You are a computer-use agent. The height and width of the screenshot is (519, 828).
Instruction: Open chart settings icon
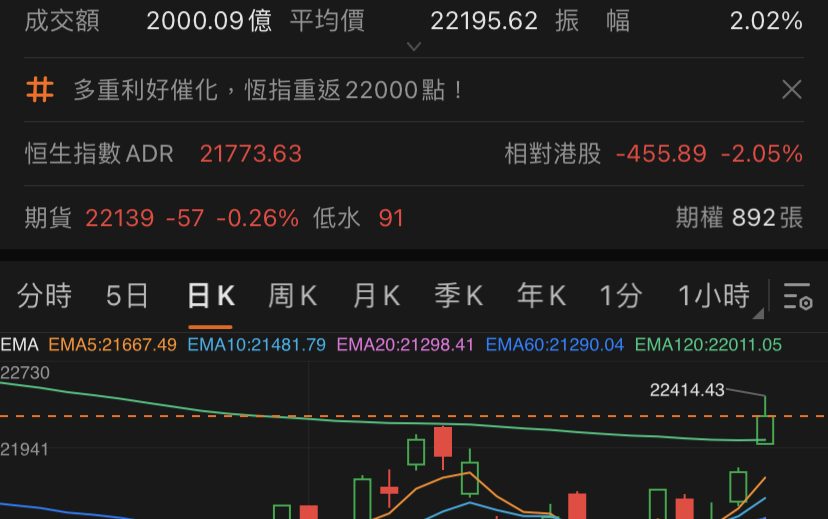click(x=797, y=296)
